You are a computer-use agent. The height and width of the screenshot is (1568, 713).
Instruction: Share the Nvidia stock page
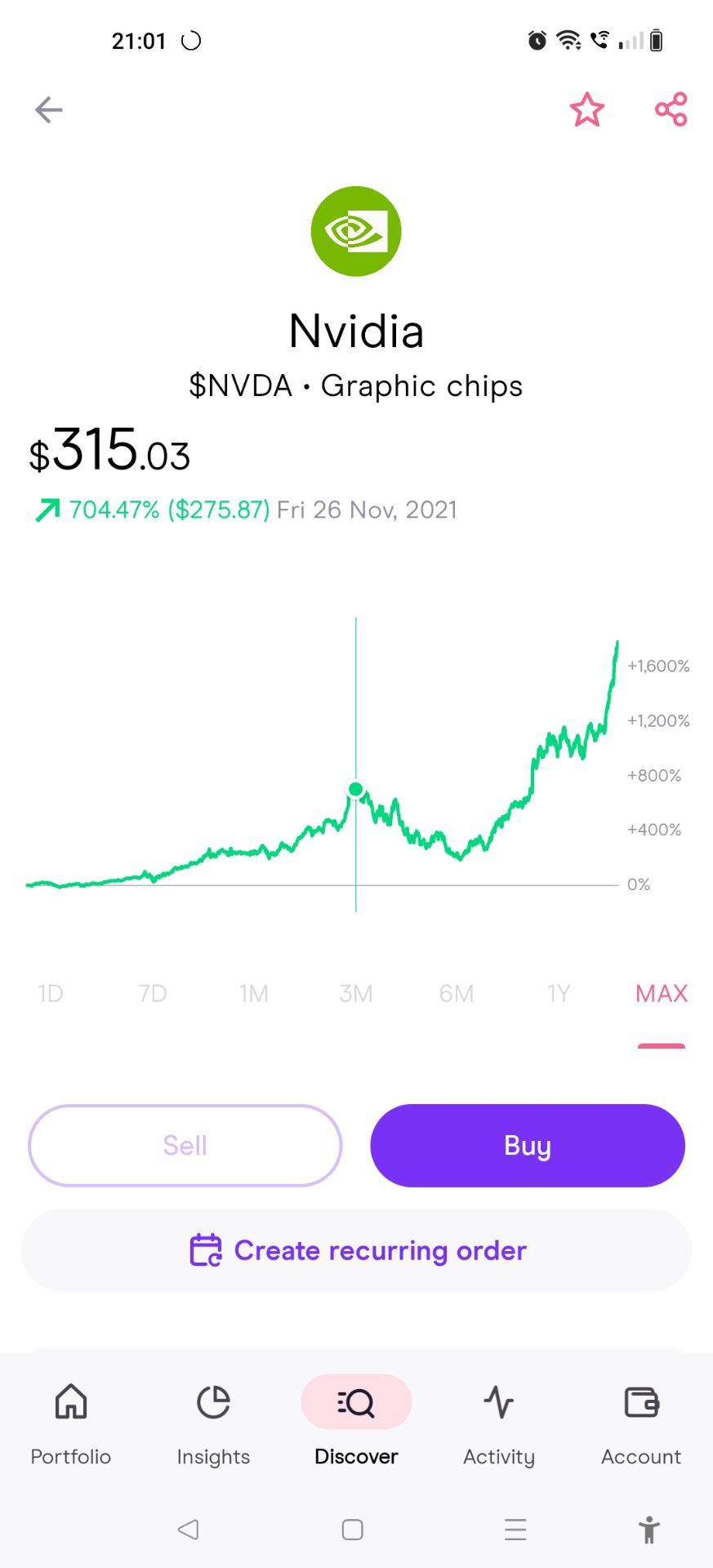click(671, 109)
